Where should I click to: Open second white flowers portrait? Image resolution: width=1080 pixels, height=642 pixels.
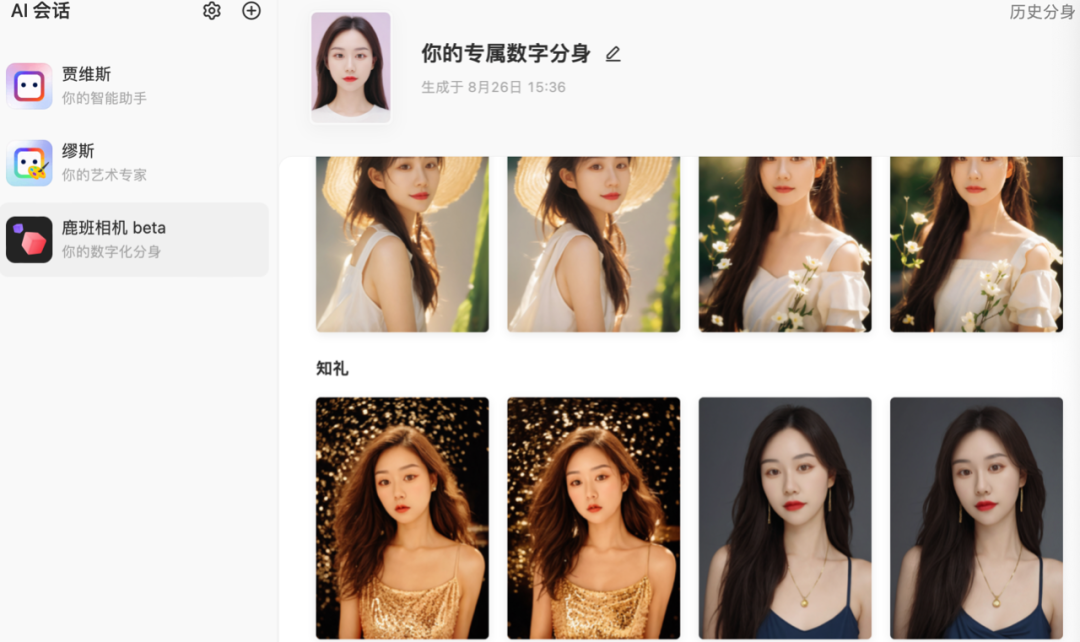976,244
